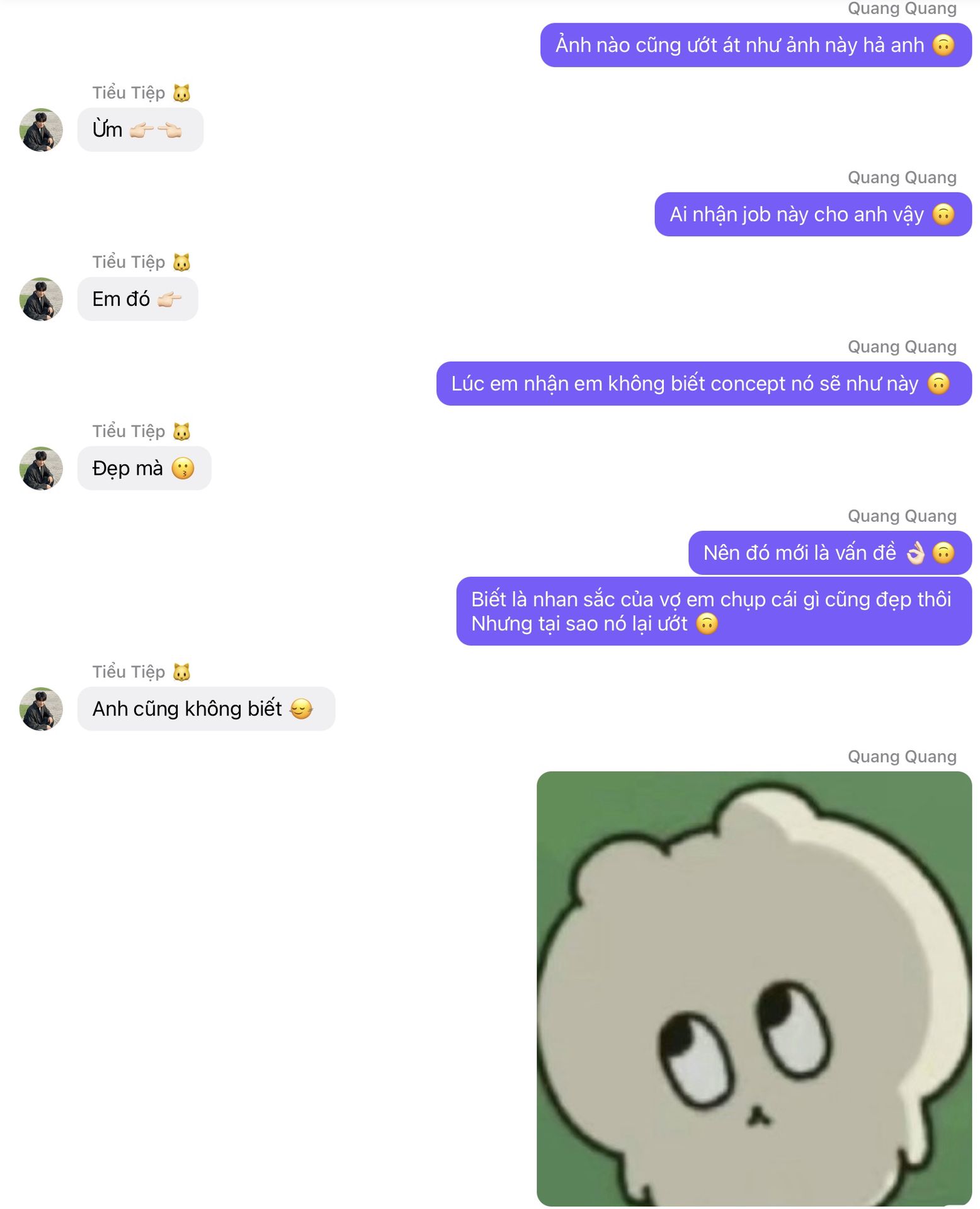The height and width of the screenshot is (1209, 980).
Task: Select Tiểu Tiệp's avatar next to "Ừm" message
Action: pyautogui.click(x=41, y=130)
